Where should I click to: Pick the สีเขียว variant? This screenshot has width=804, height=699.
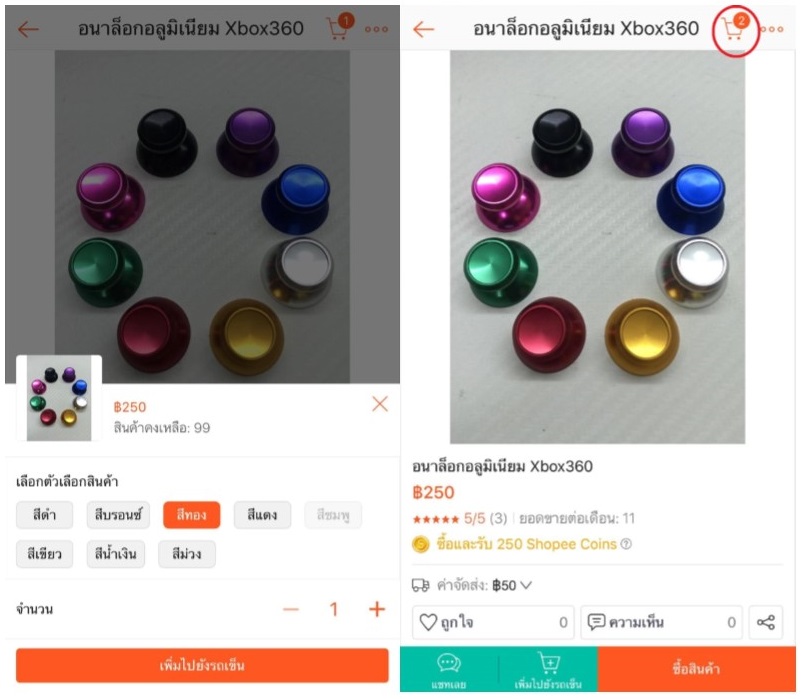point(44,553)
